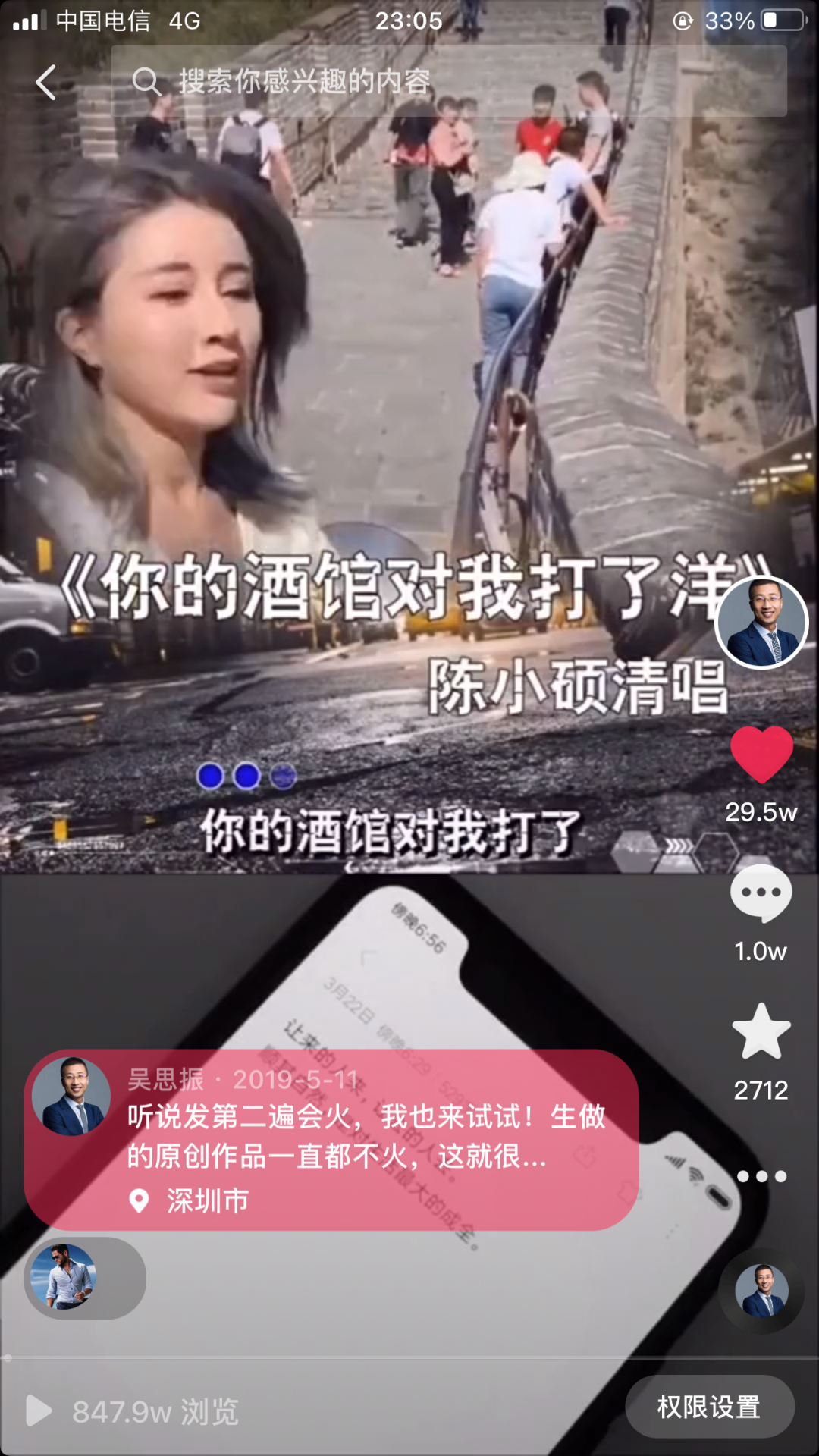This screenshot has width=819, height=1456.
Task: Open comments showing 1.0w
Action: (761, 895)
